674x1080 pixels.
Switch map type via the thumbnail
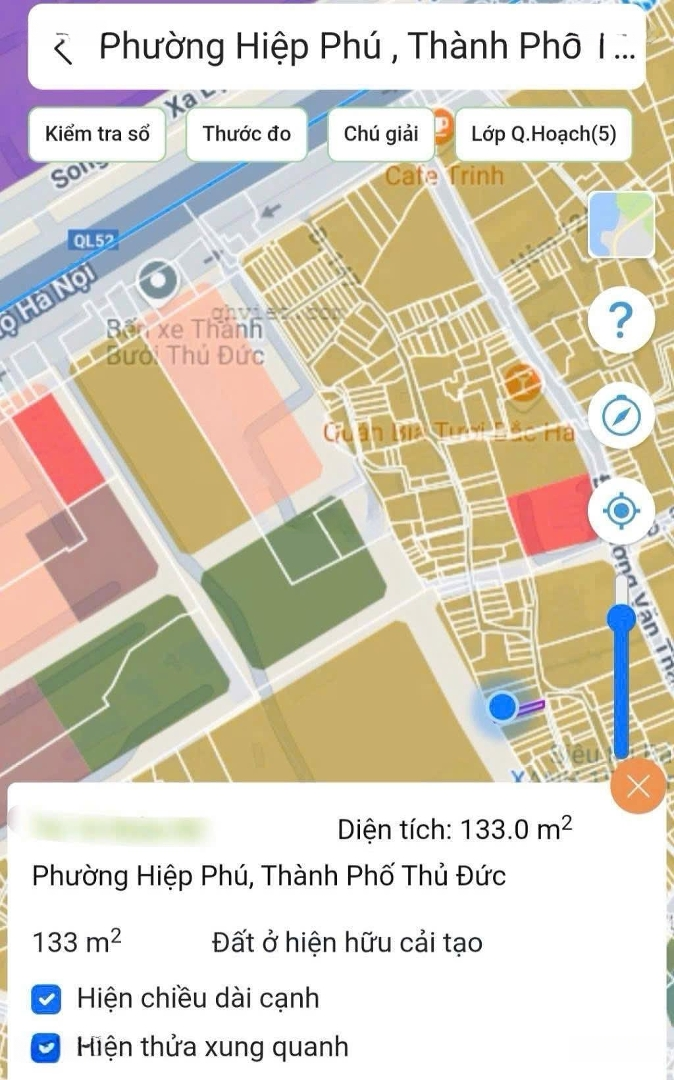(x=621, y=225)
